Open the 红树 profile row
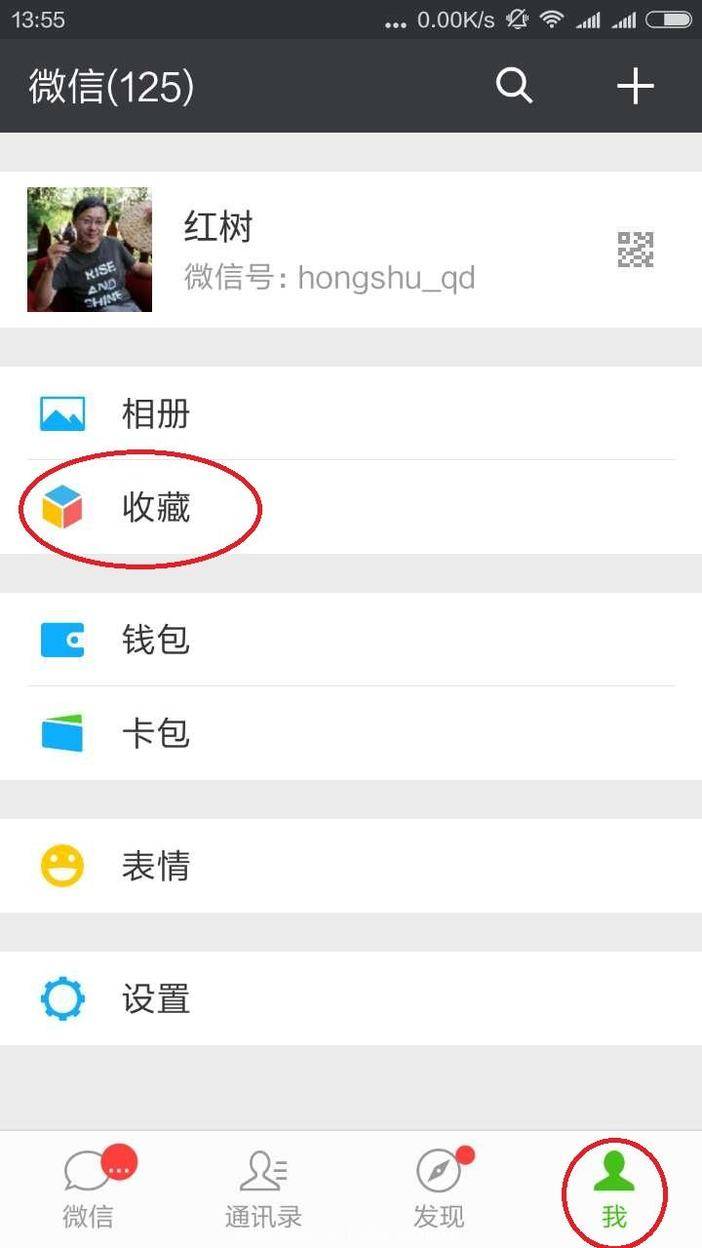 click(x=350, y=250)
